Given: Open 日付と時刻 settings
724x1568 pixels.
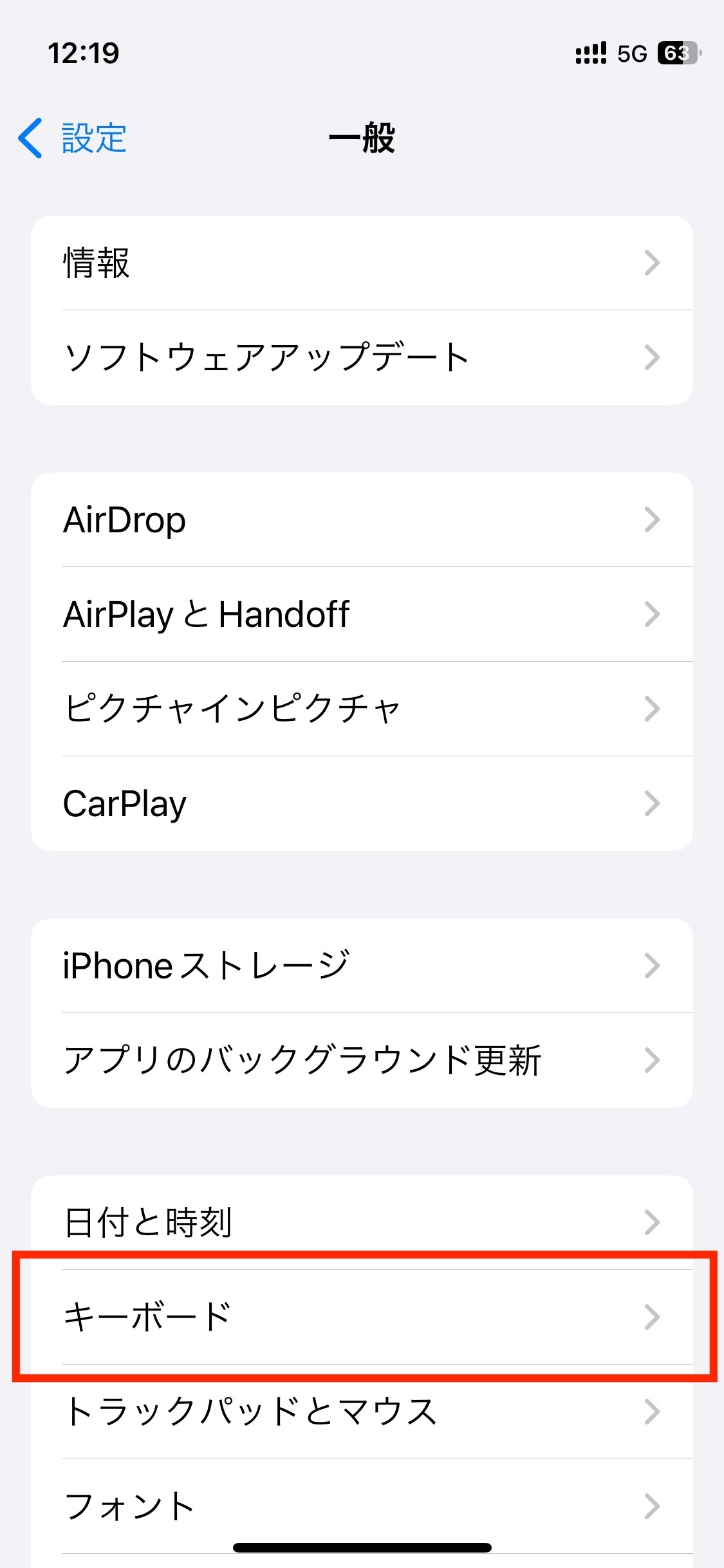Looking at the screenshot, I should (x=362, y=1222).
